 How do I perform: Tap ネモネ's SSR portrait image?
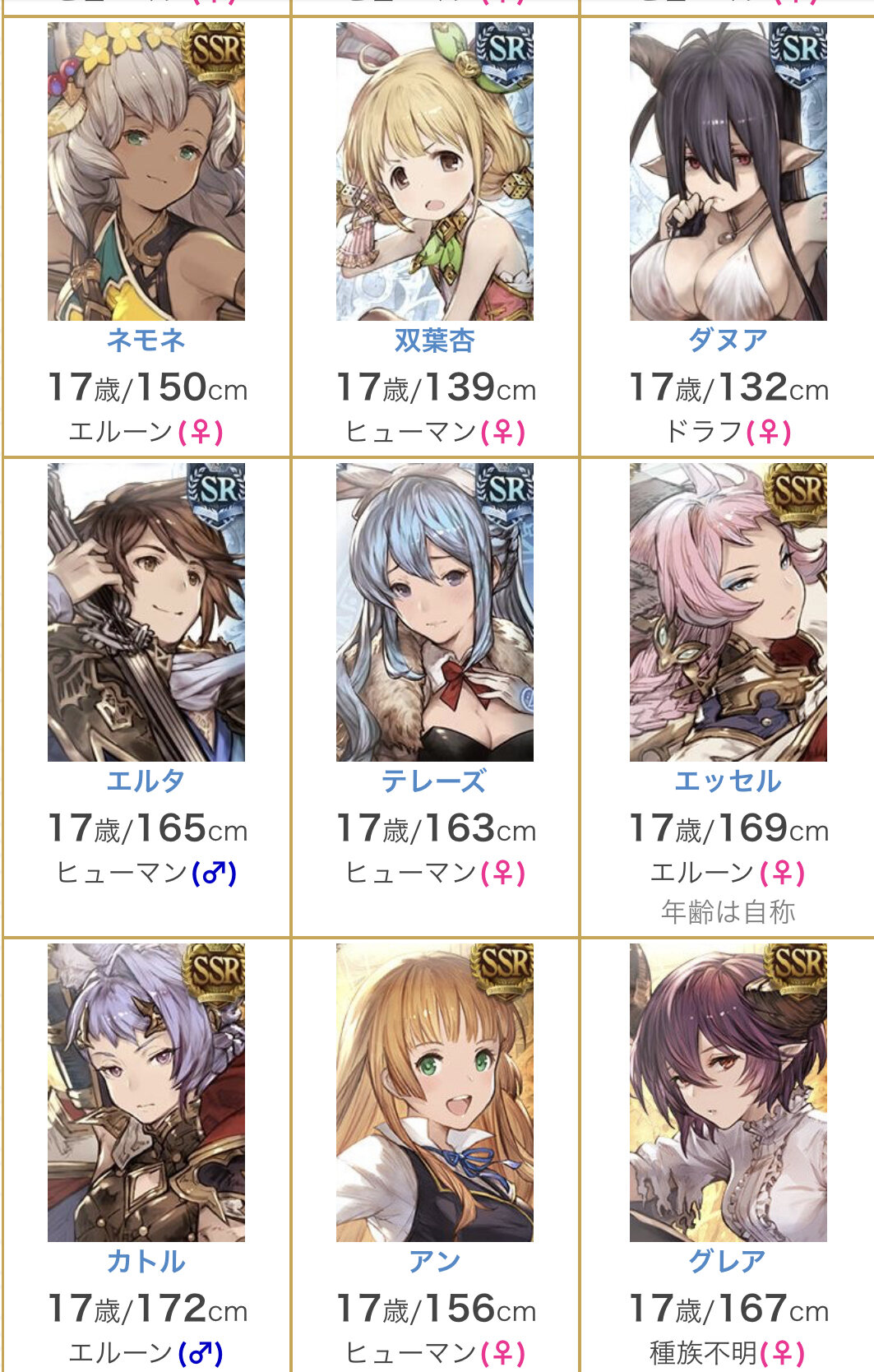pyautogui.click(x=146, y=171)
